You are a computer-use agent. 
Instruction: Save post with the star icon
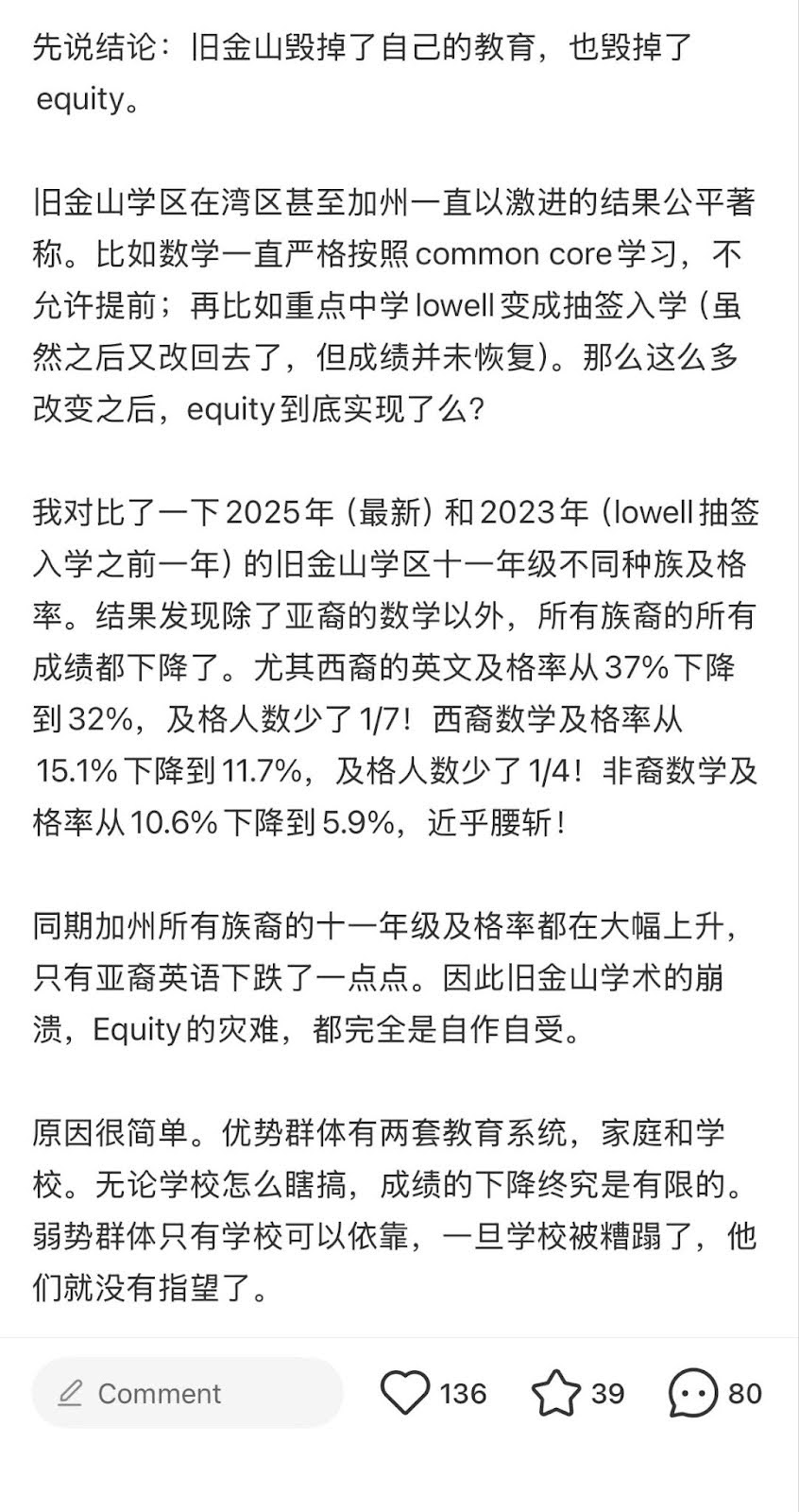pyautogui.click(x=555, y=1393)
